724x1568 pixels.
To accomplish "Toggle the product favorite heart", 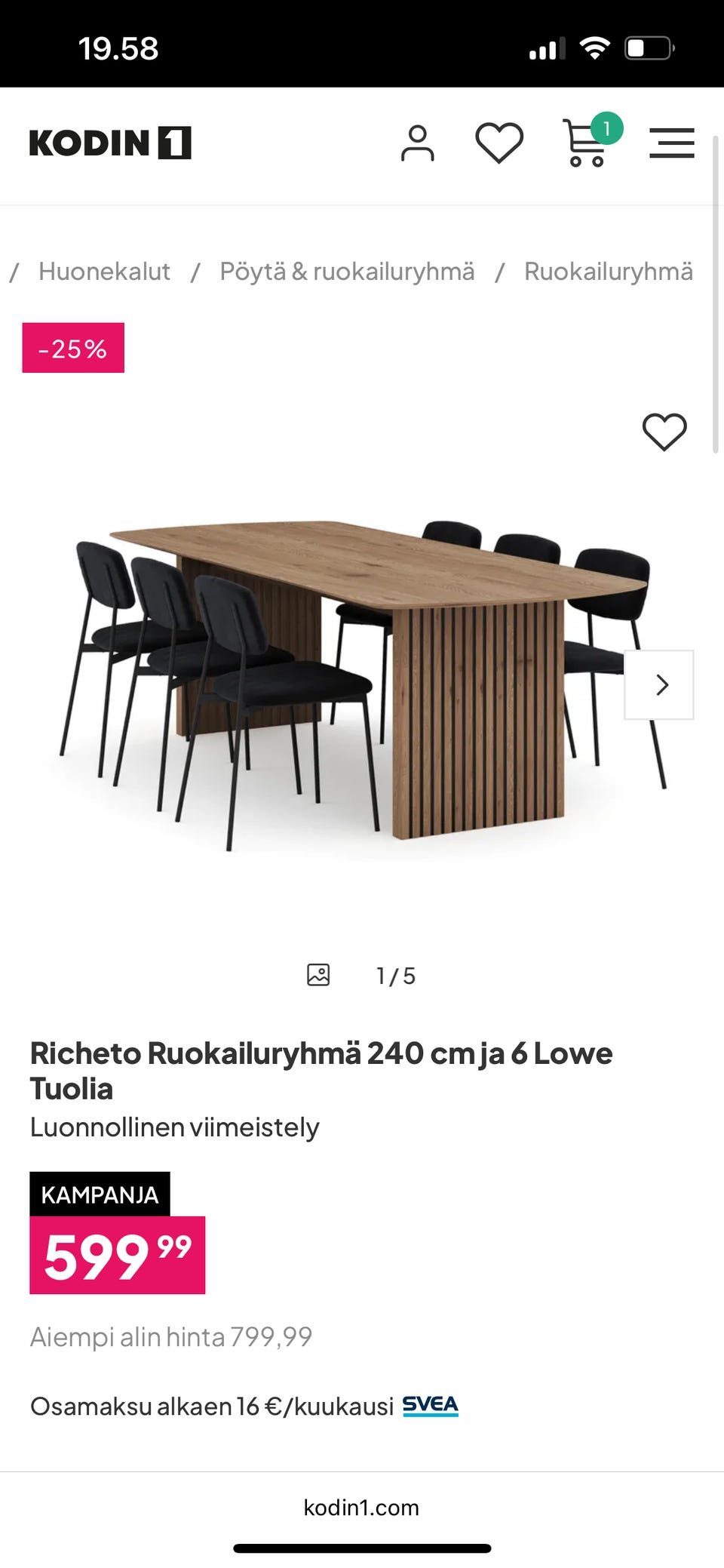I will coord(664,432).
